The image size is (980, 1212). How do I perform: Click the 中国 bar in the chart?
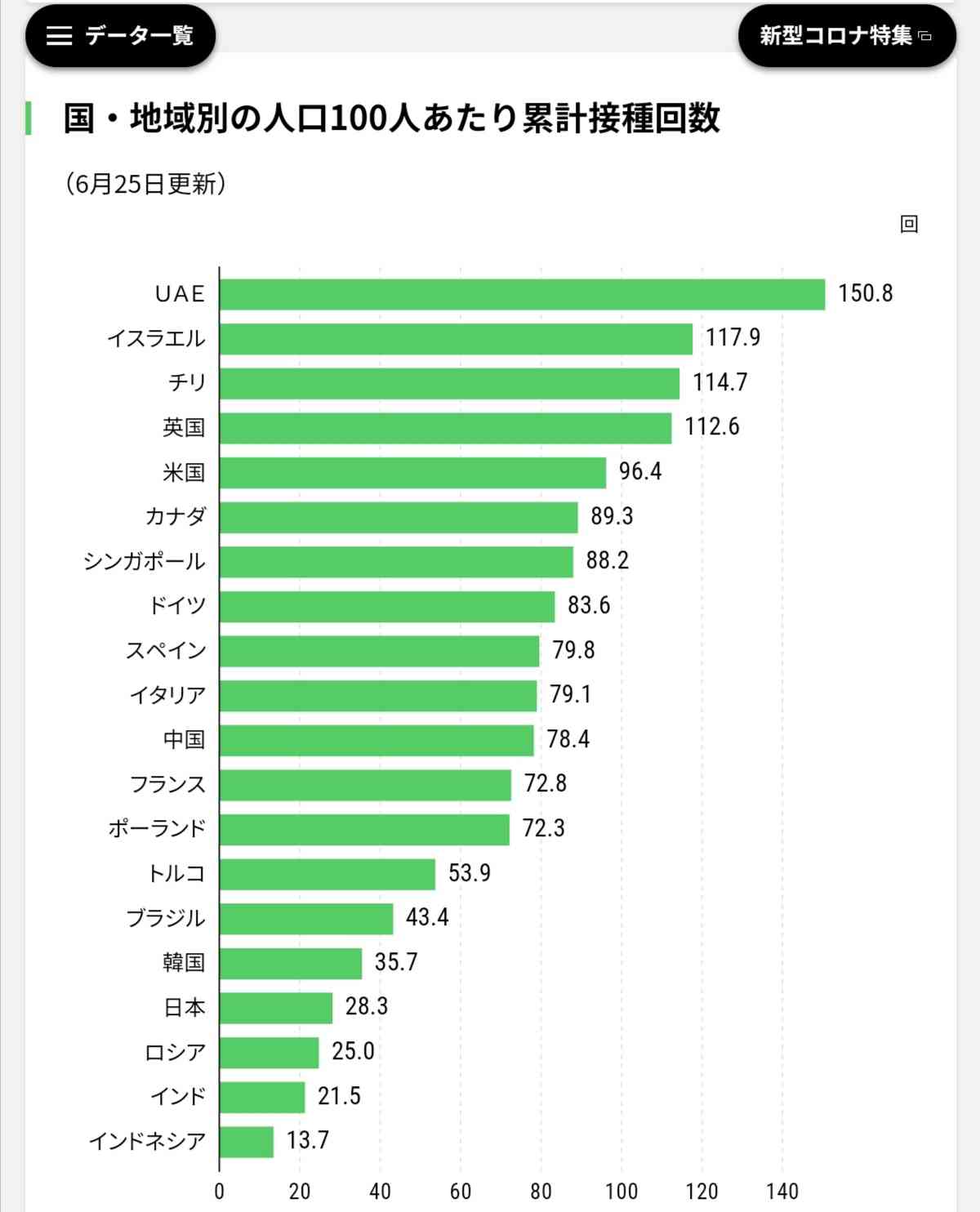pyautogui.click(x=376, y=740)
